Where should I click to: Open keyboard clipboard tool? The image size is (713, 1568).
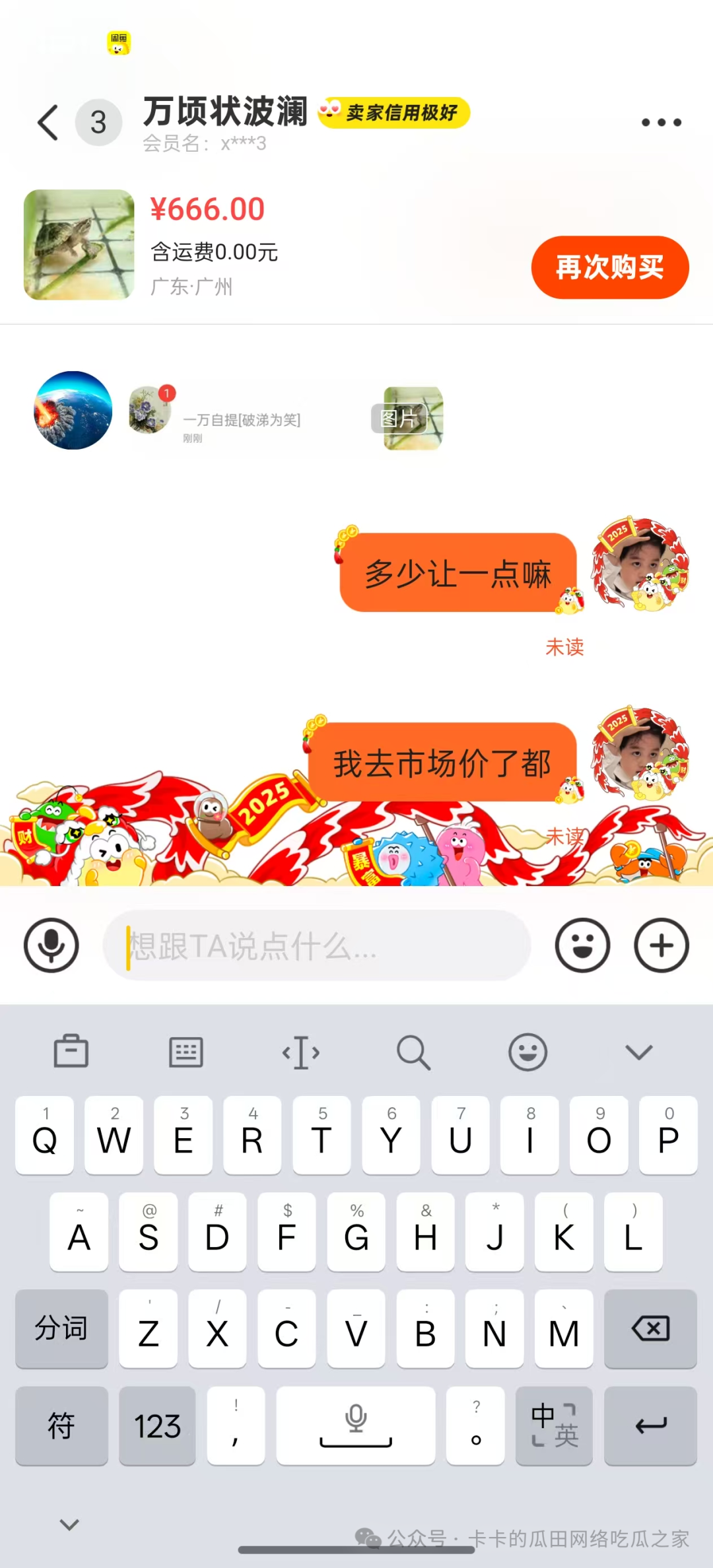71,1051
